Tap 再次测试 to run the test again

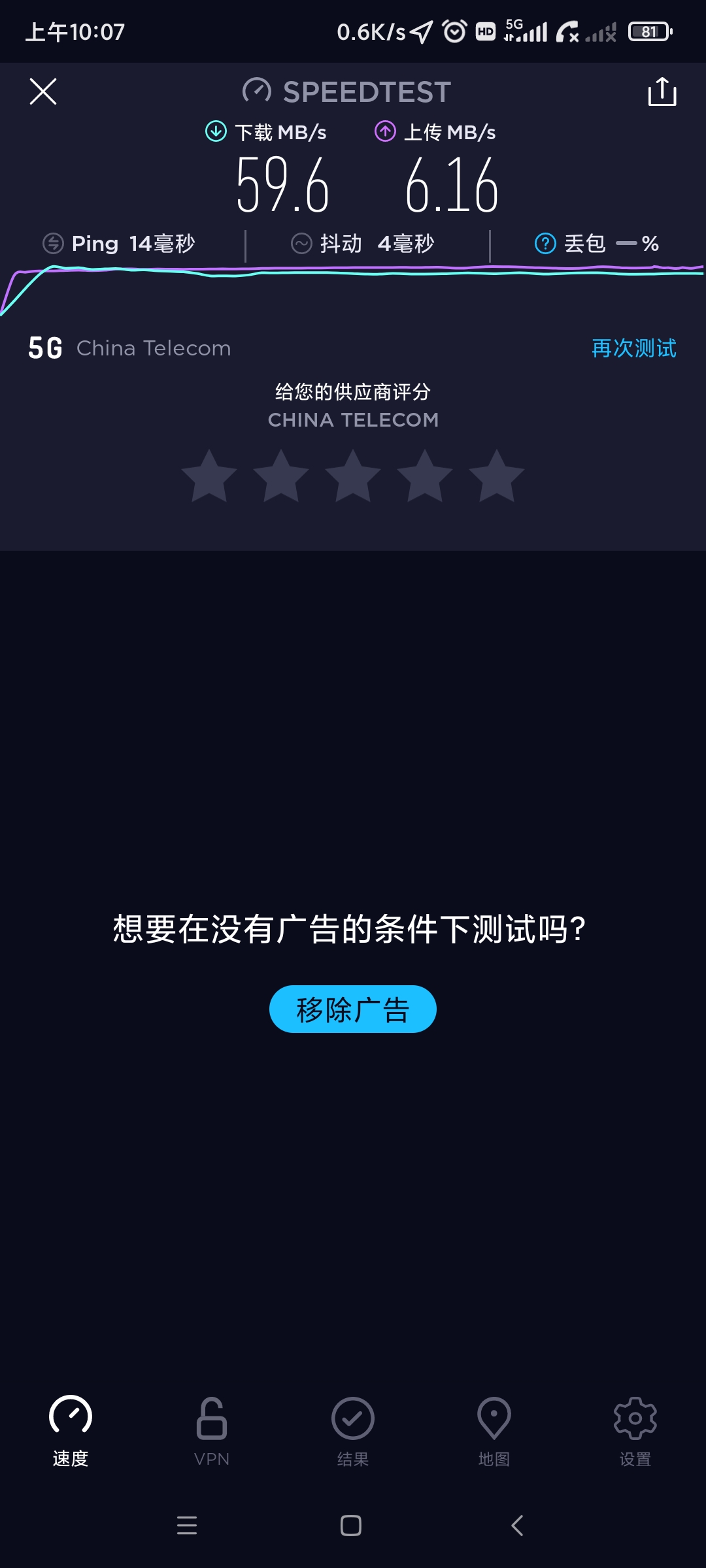click(633, 348)
